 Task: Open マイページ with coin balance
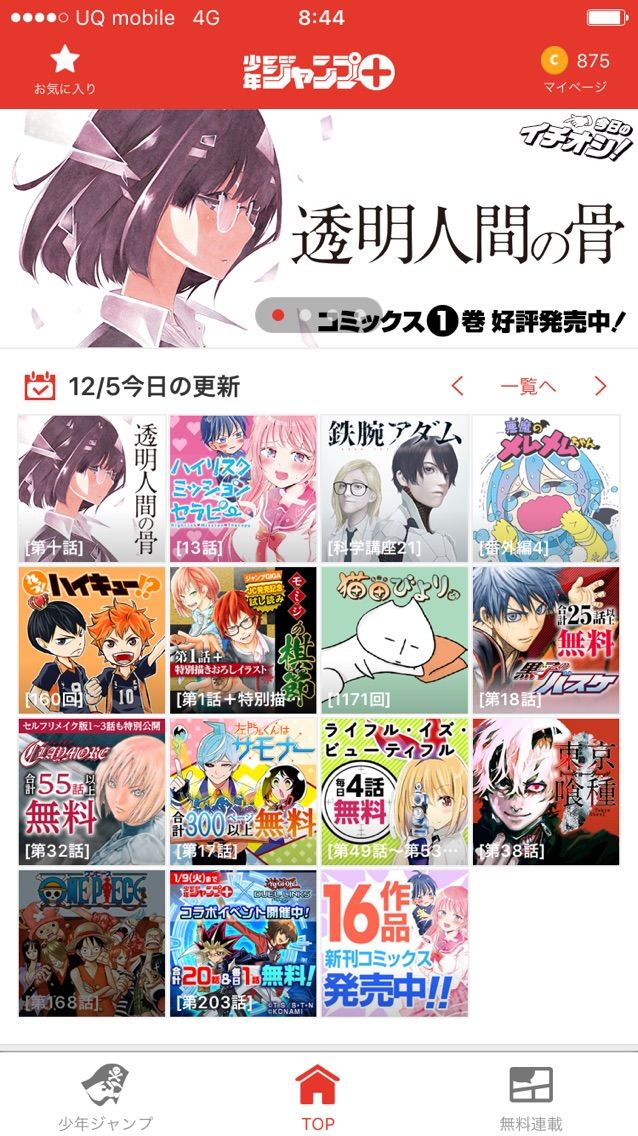pyautogui.click(x=575, y=70)
